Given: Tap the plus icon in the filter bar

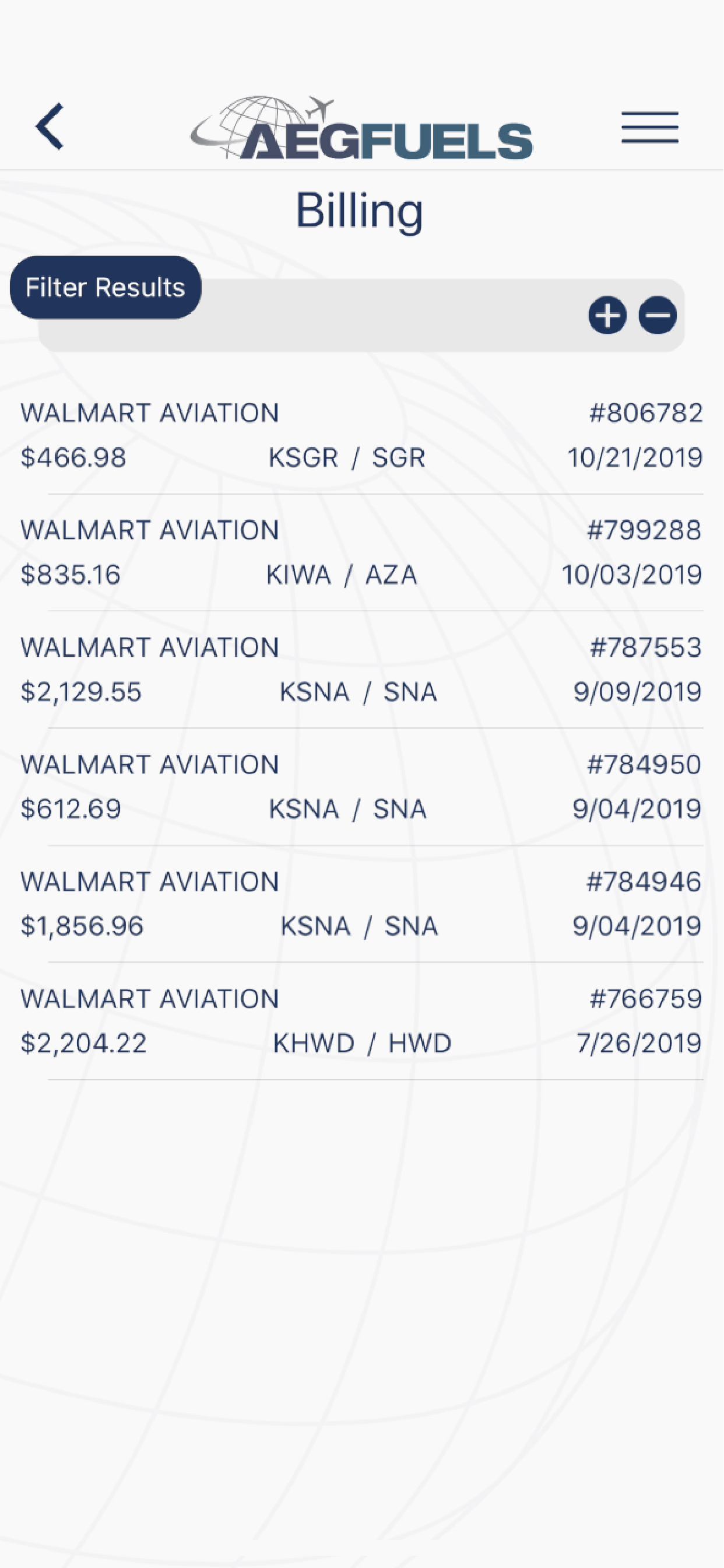Looking at the screenshot, I should pyautogui.click(x=607, y=316).
